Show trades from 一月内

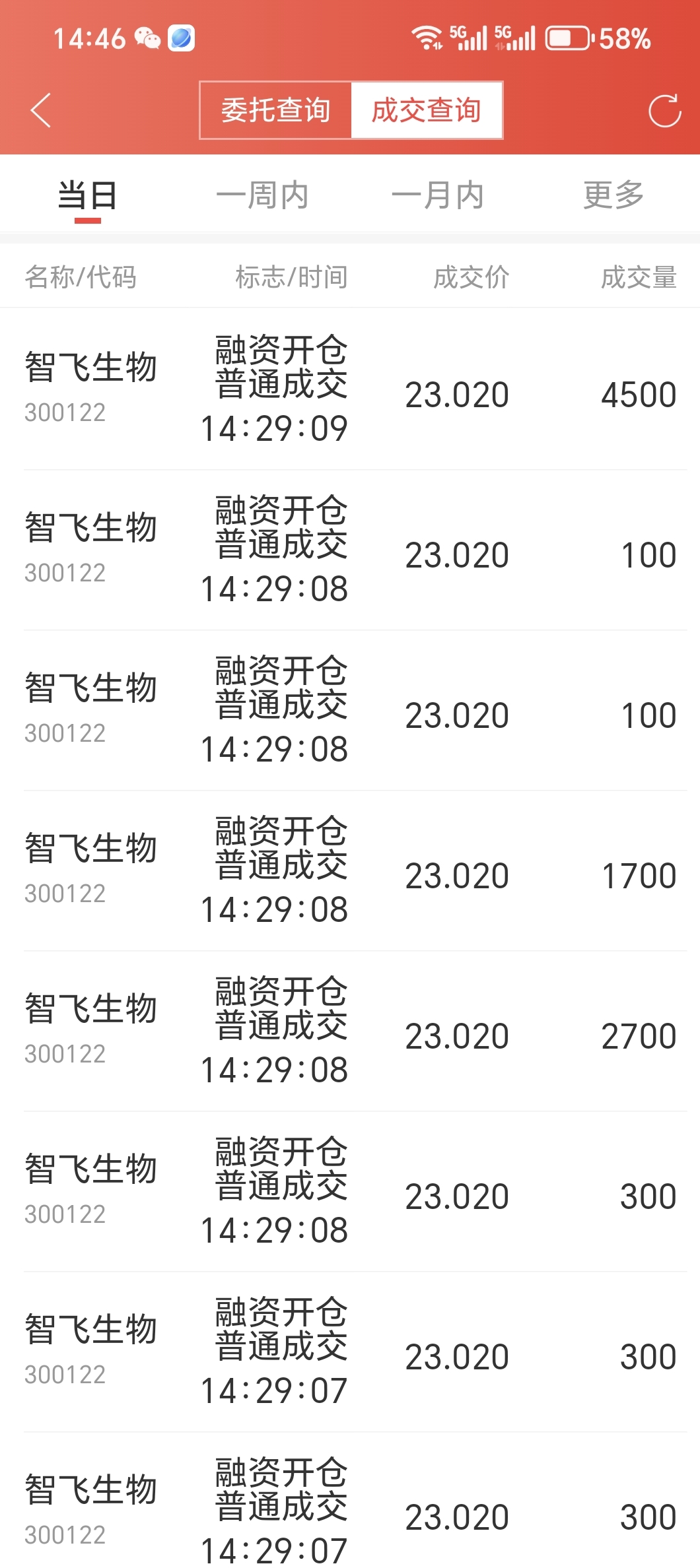tap(438, 195)
